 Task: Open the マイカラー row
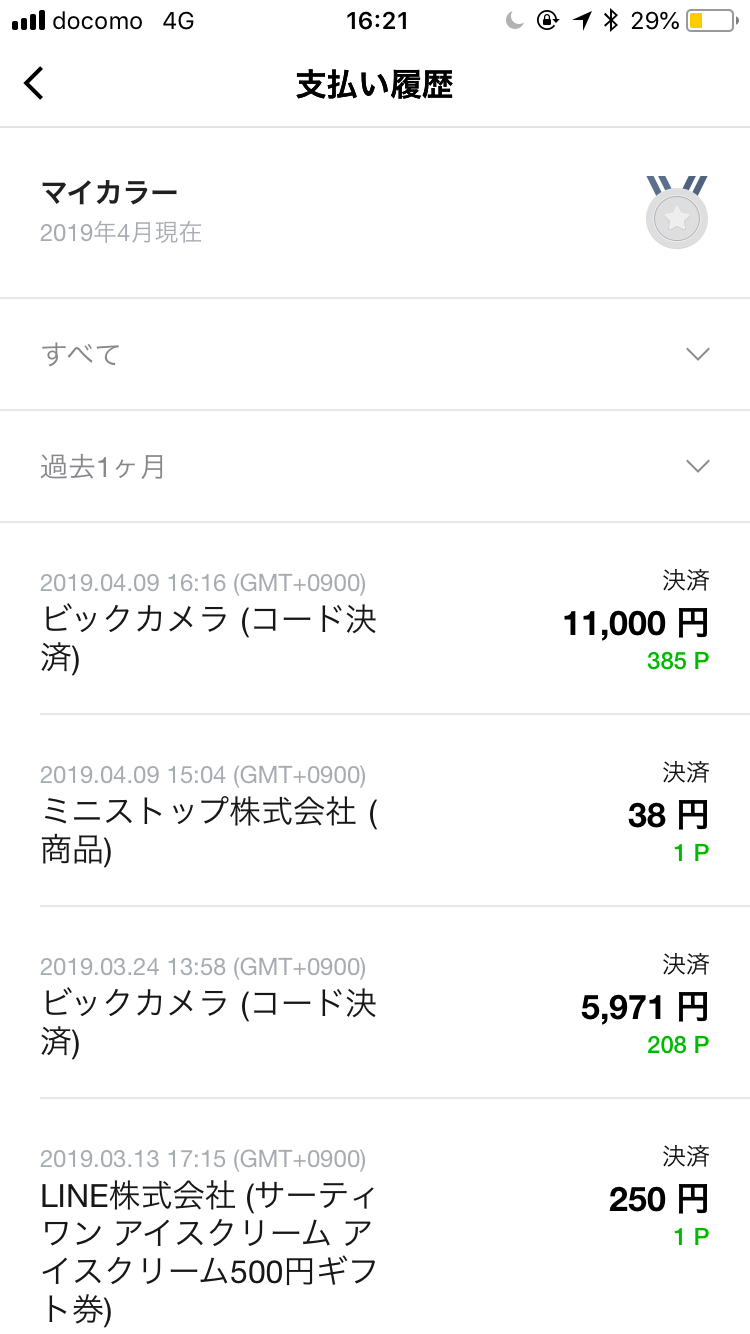(x=375, y=213)
